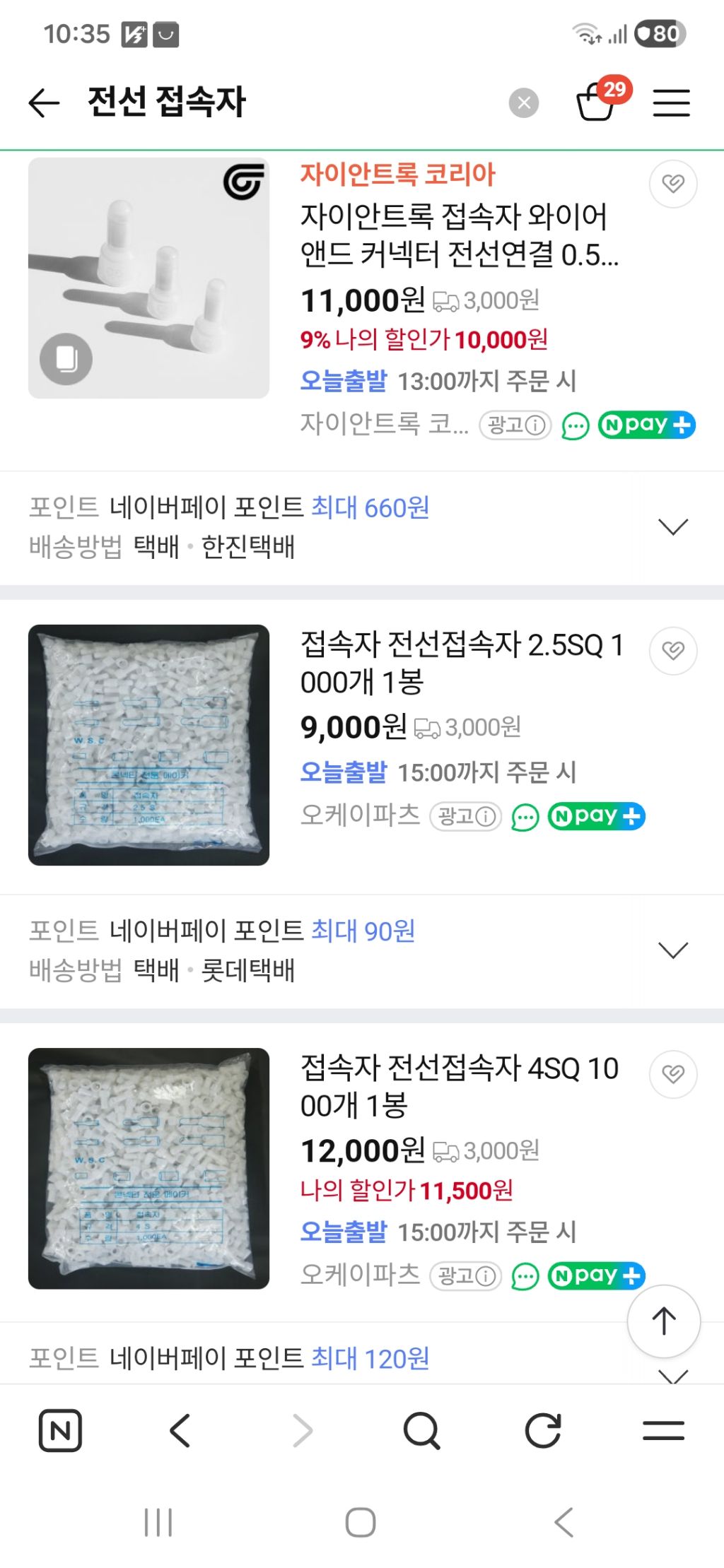Wishlist the 접속자 2.5SQ 1000개 item
724x1568 pixels.
(672, 651)
